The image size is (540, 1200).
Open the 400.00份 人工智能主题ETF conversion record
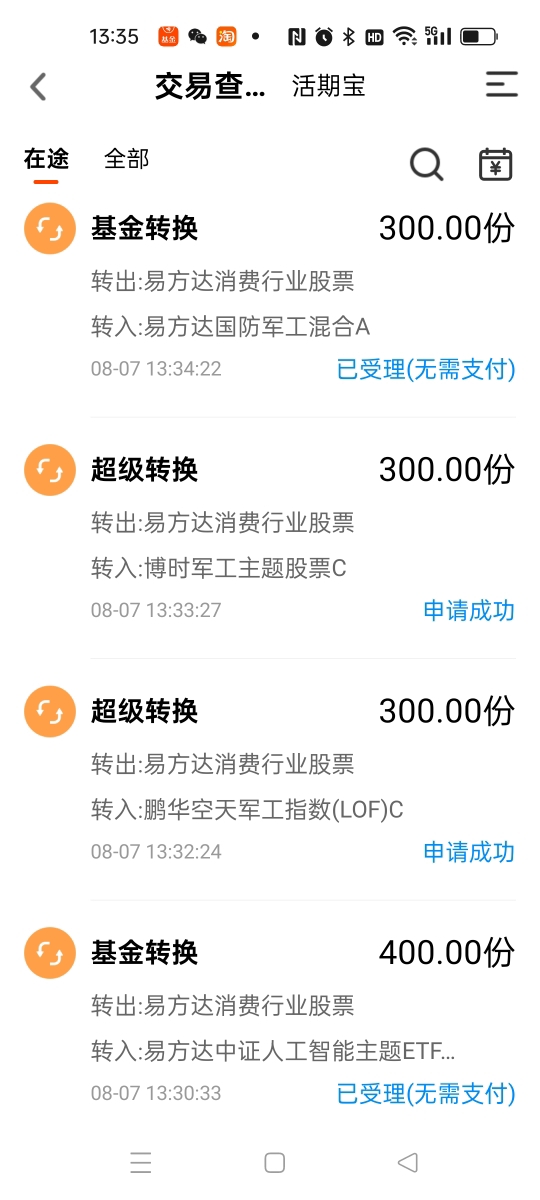click(x=270, y=1020)
